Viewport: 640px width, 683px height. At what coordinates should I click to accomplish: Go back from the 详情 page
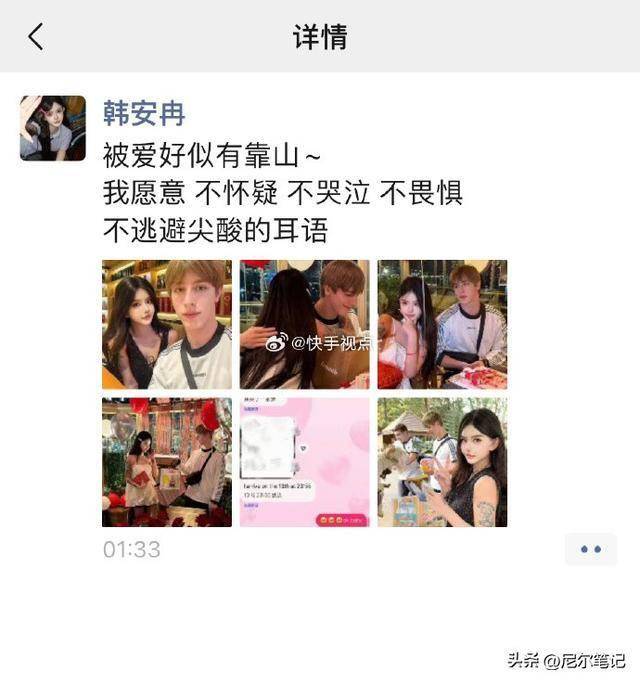coord(36,37)
